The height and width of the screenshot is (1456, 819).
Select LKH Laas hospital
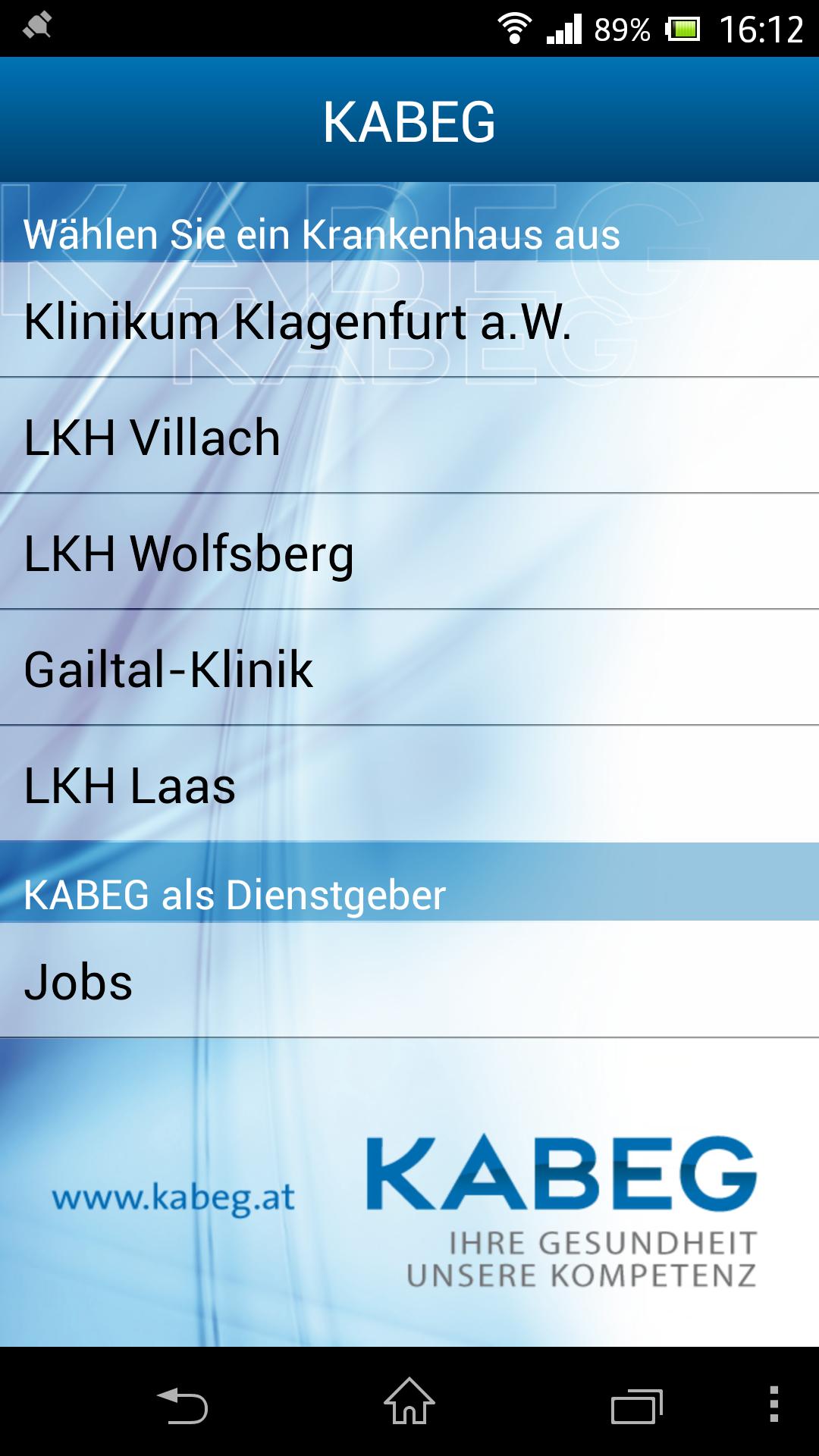[x=409, y=784]
